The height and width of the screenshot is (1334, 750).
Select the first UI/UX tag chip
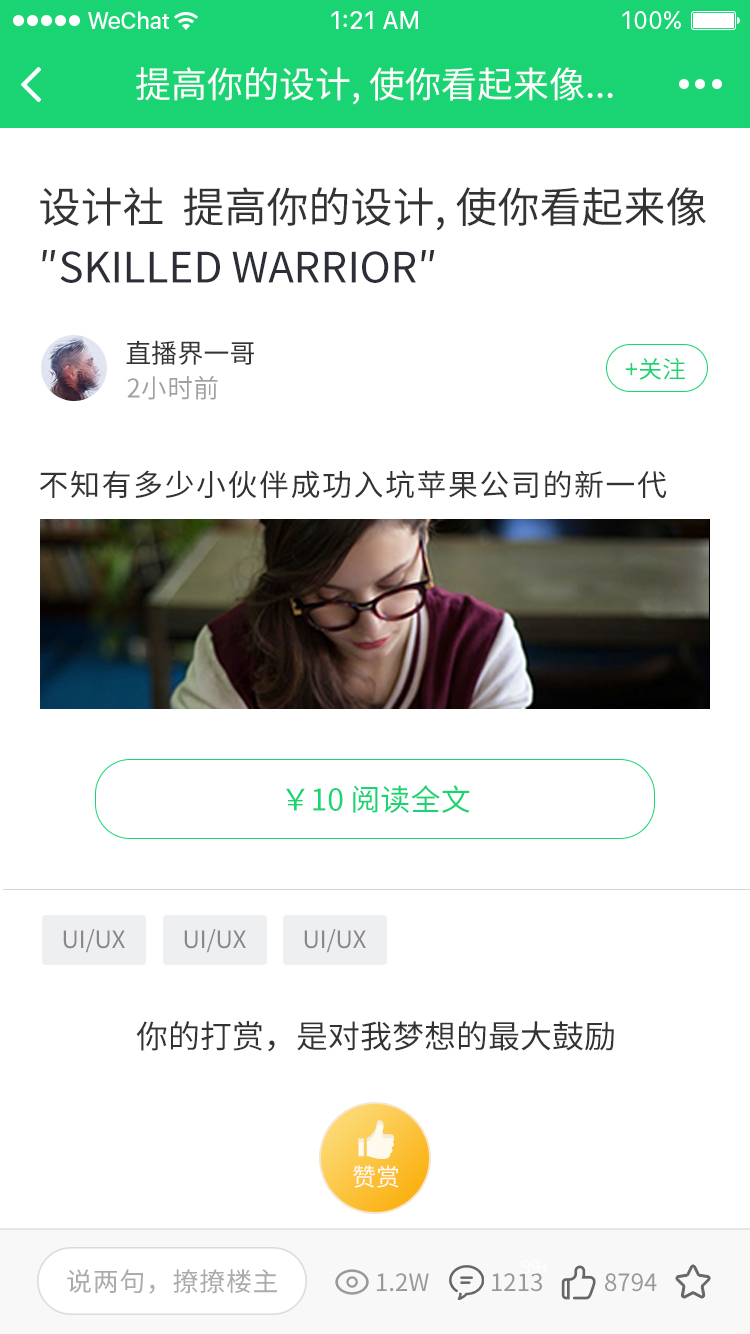tap(94, 940)
